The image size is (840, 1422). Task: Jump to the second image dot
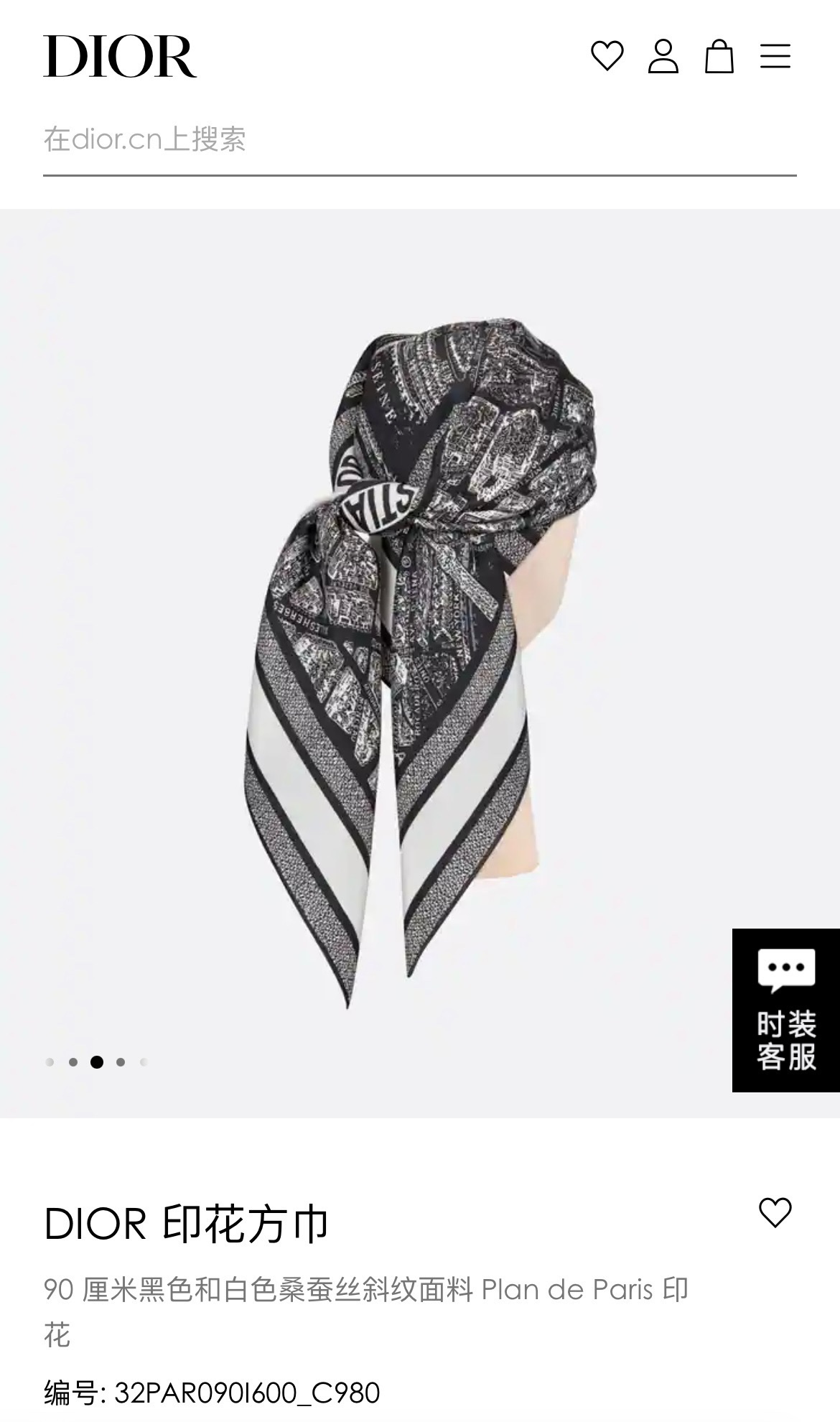pyautogui.click(x=73, y=1062)
